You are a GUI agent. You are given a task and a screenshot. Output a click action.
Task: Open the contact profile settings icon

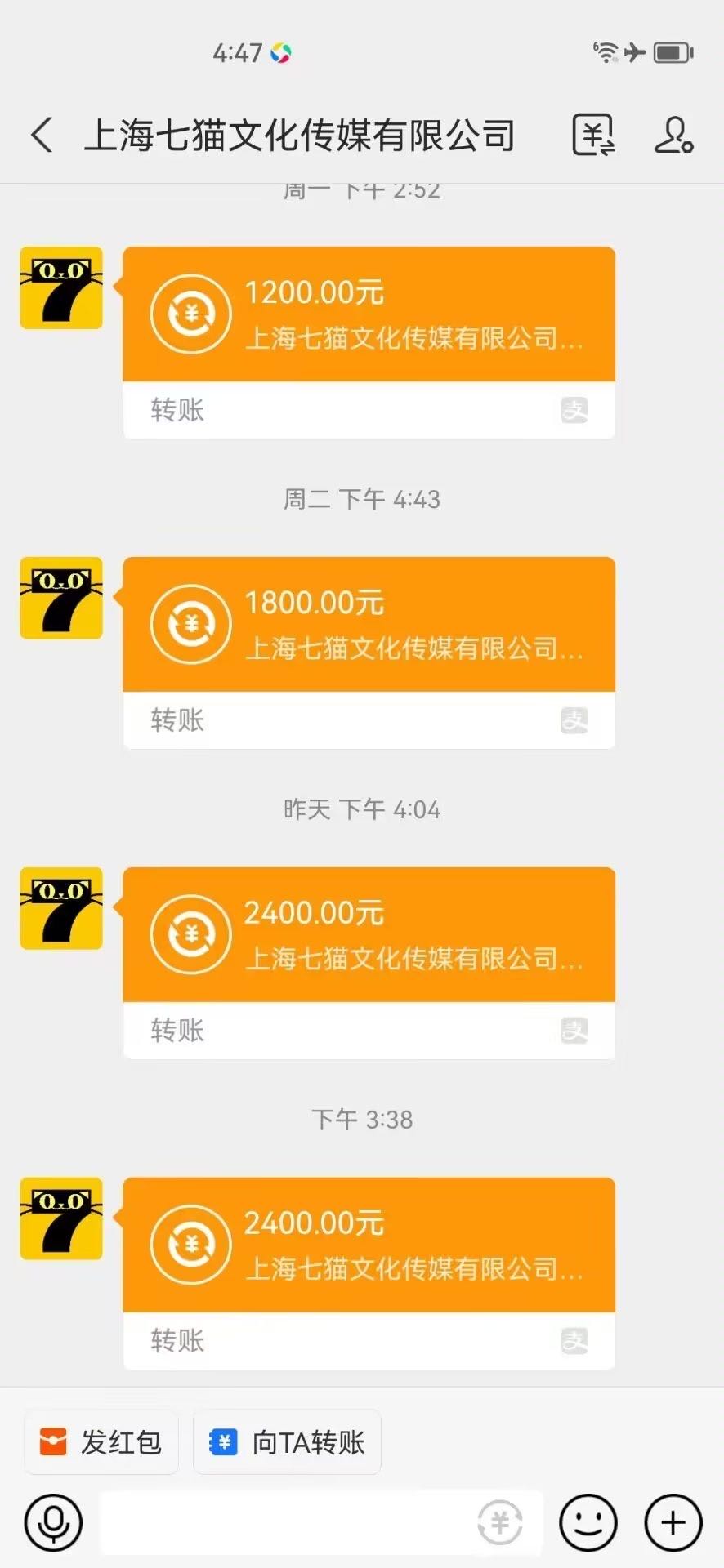674,135
